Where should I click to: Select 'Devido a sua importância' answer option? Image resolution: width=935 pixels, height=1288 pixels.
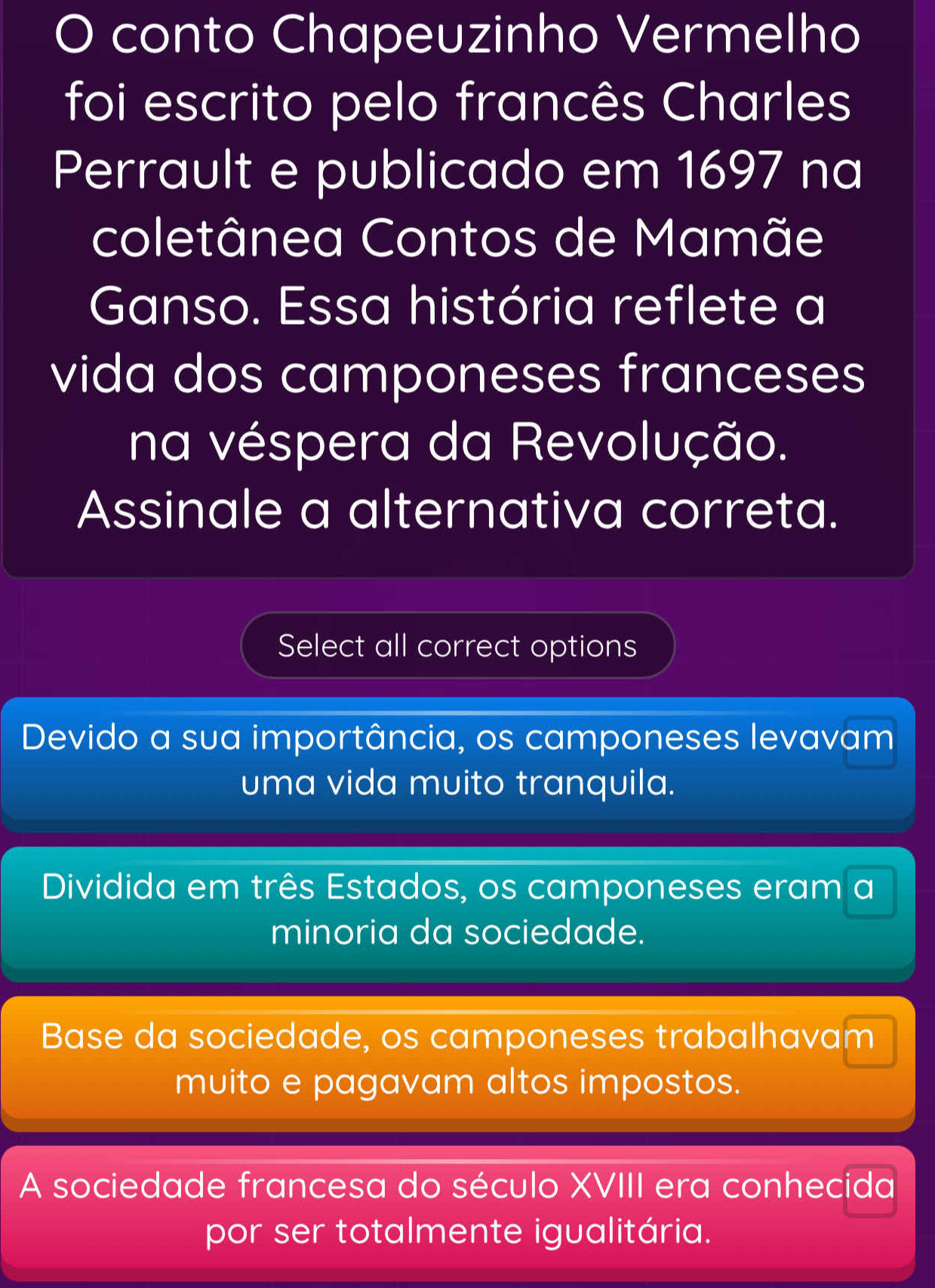coord(457,760)
